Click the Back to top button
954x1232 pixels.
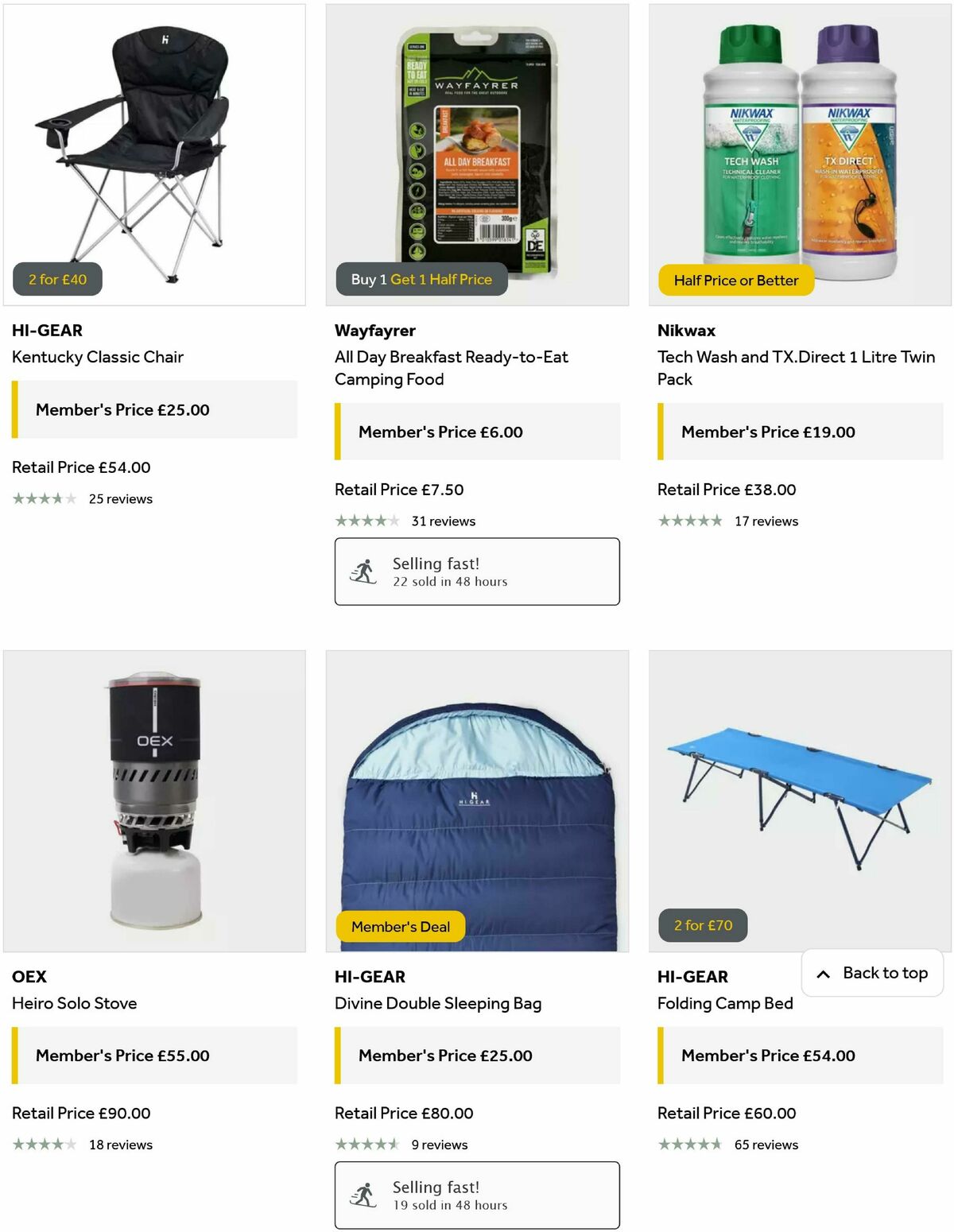pos(871,972)
